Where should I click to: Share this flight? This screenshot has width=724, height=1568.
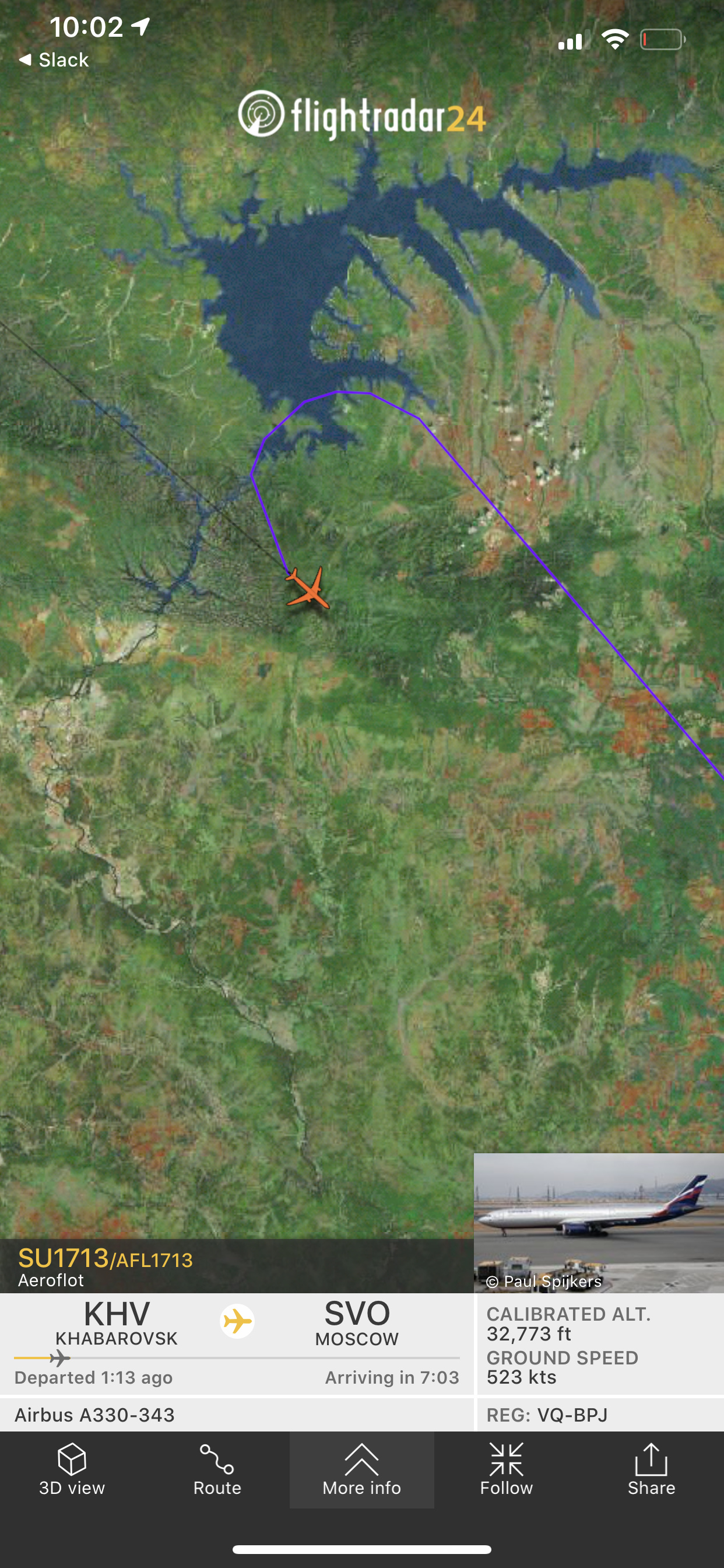click(651, 1469)
